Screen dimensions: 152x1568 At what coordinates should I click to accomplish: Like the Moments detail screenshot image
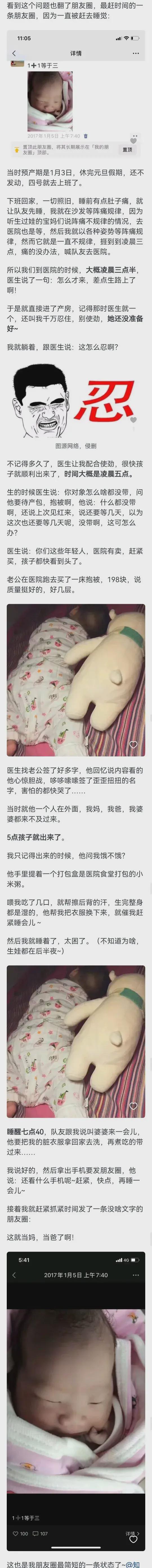tap(133, 140)
